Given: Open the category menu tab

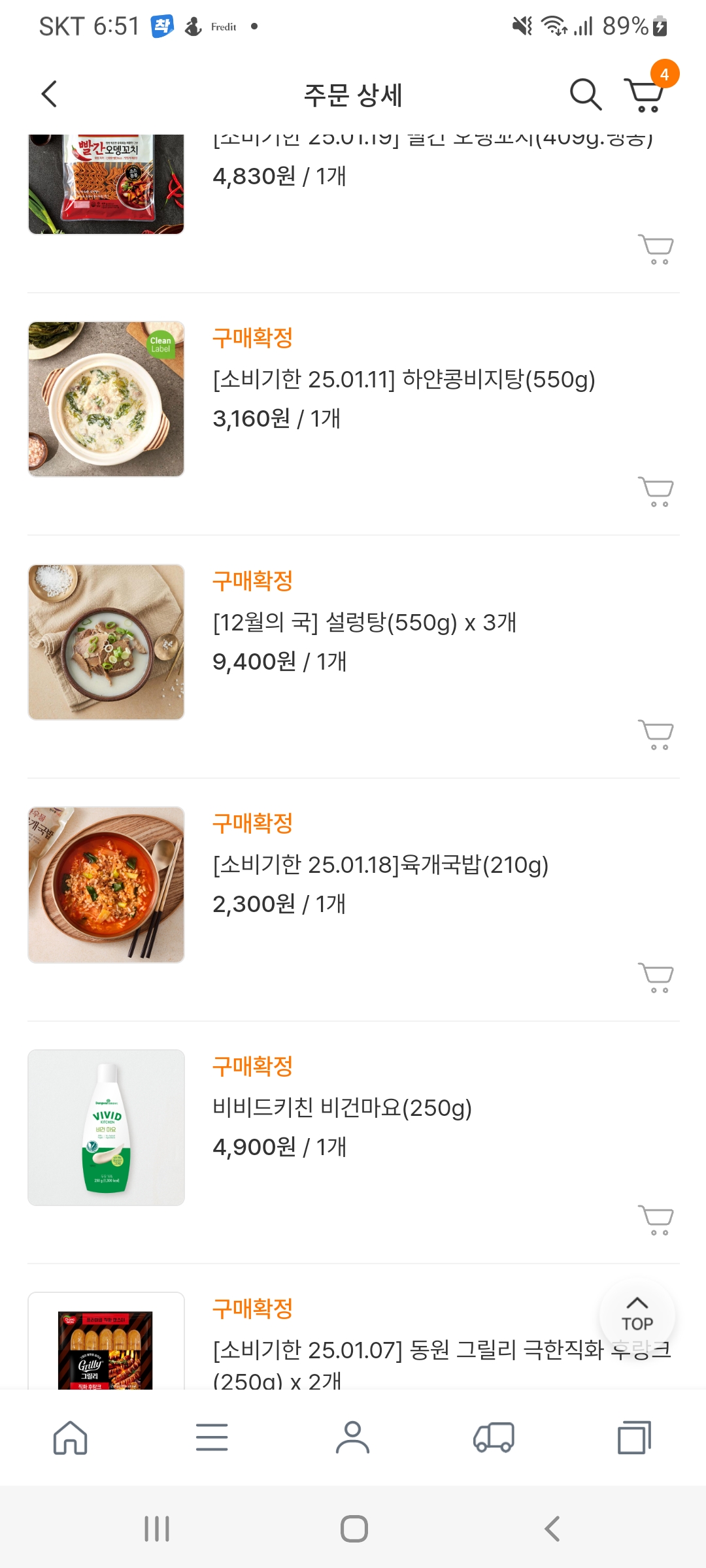Looking at the screenshot, I should (x=212, y=1437).
